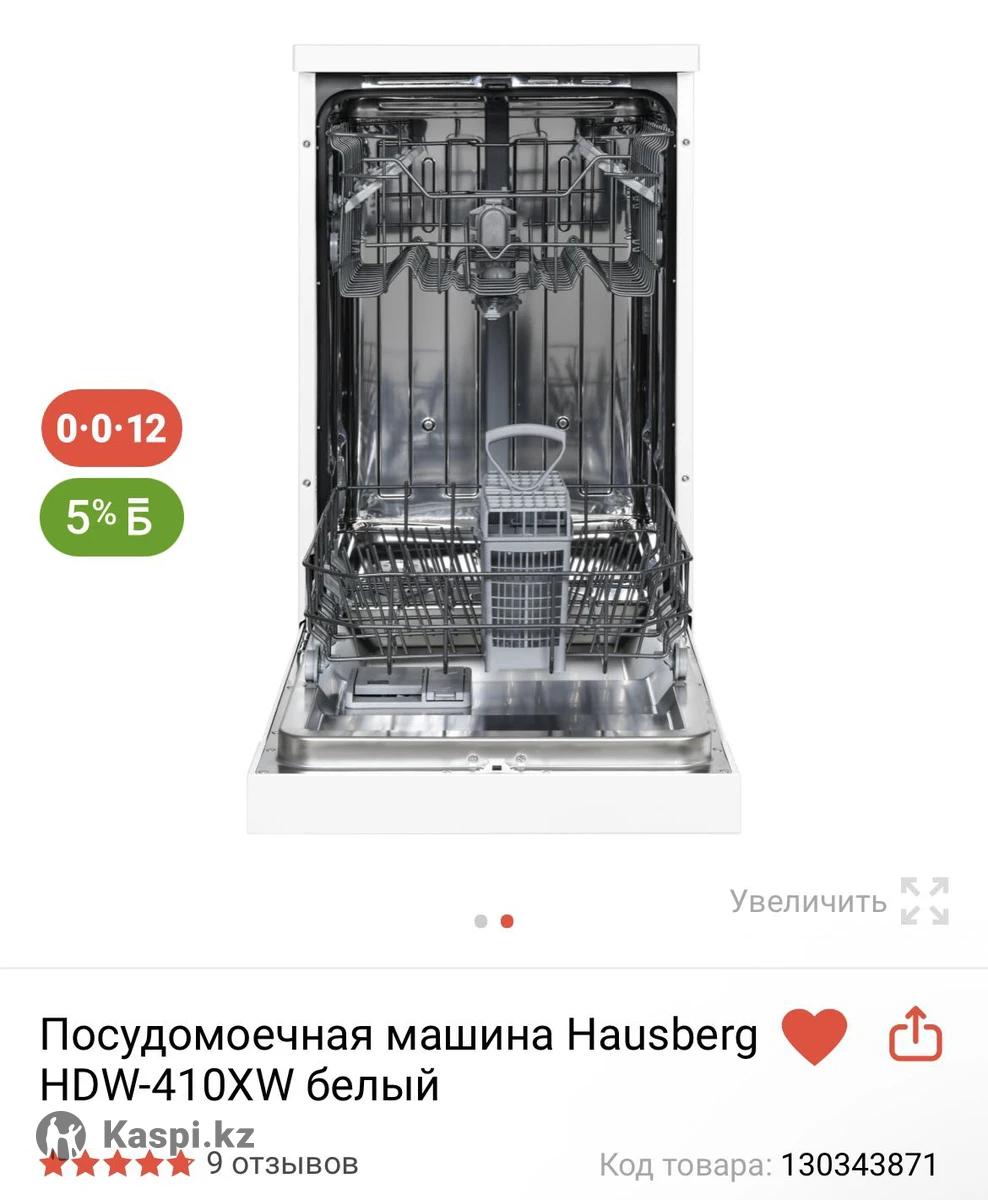Image resolution: width=988 pixels, height=1200 pixels.
Task: Share this Hausberg dishwasher listing
Action: pyautogui.click(x=916, y=1035)
